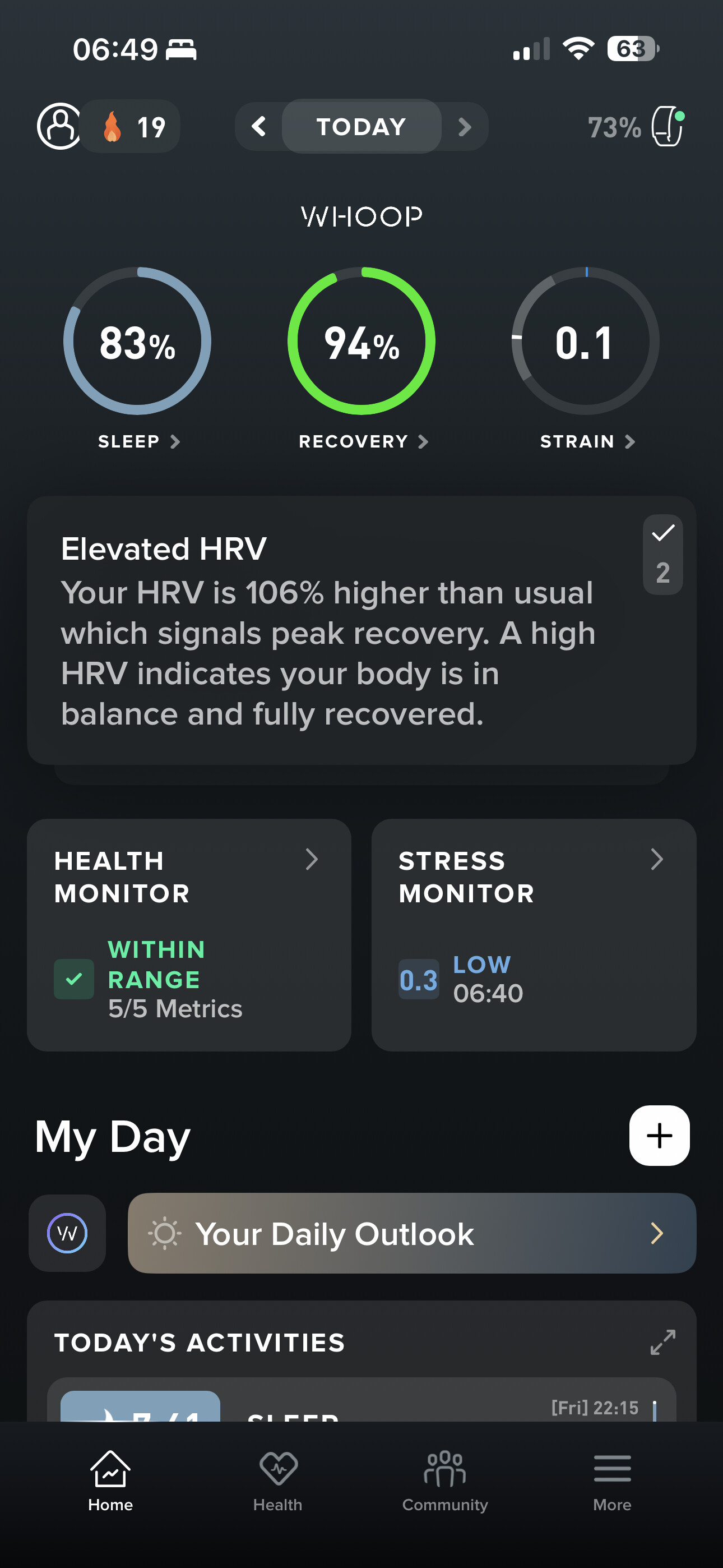Open the Elevated HRV insight card
The image size is (723, 1568).
click(328, 630)
